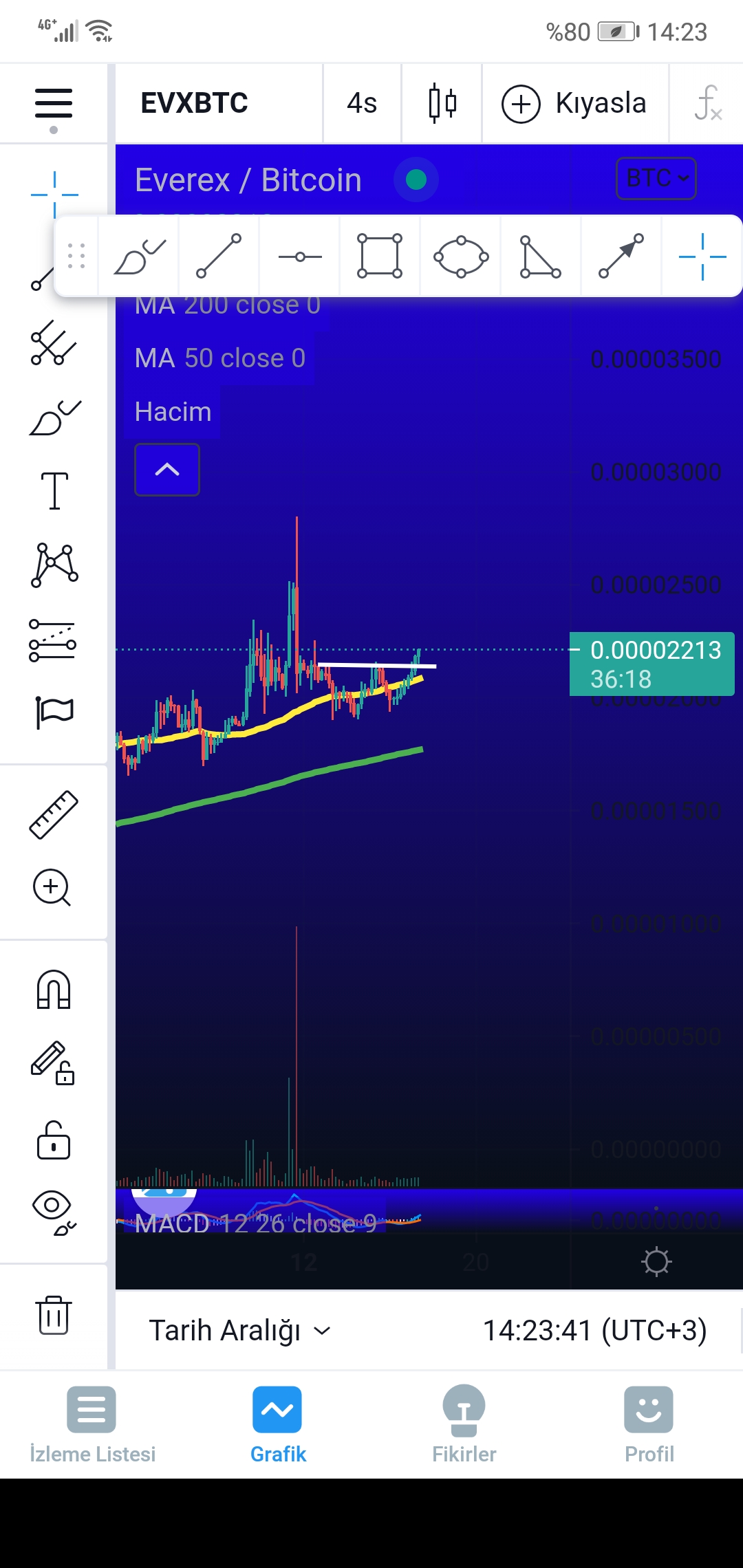Toggle the magnet mode
The height and width of the screenshot is (1568, 743).
point(54,990)
